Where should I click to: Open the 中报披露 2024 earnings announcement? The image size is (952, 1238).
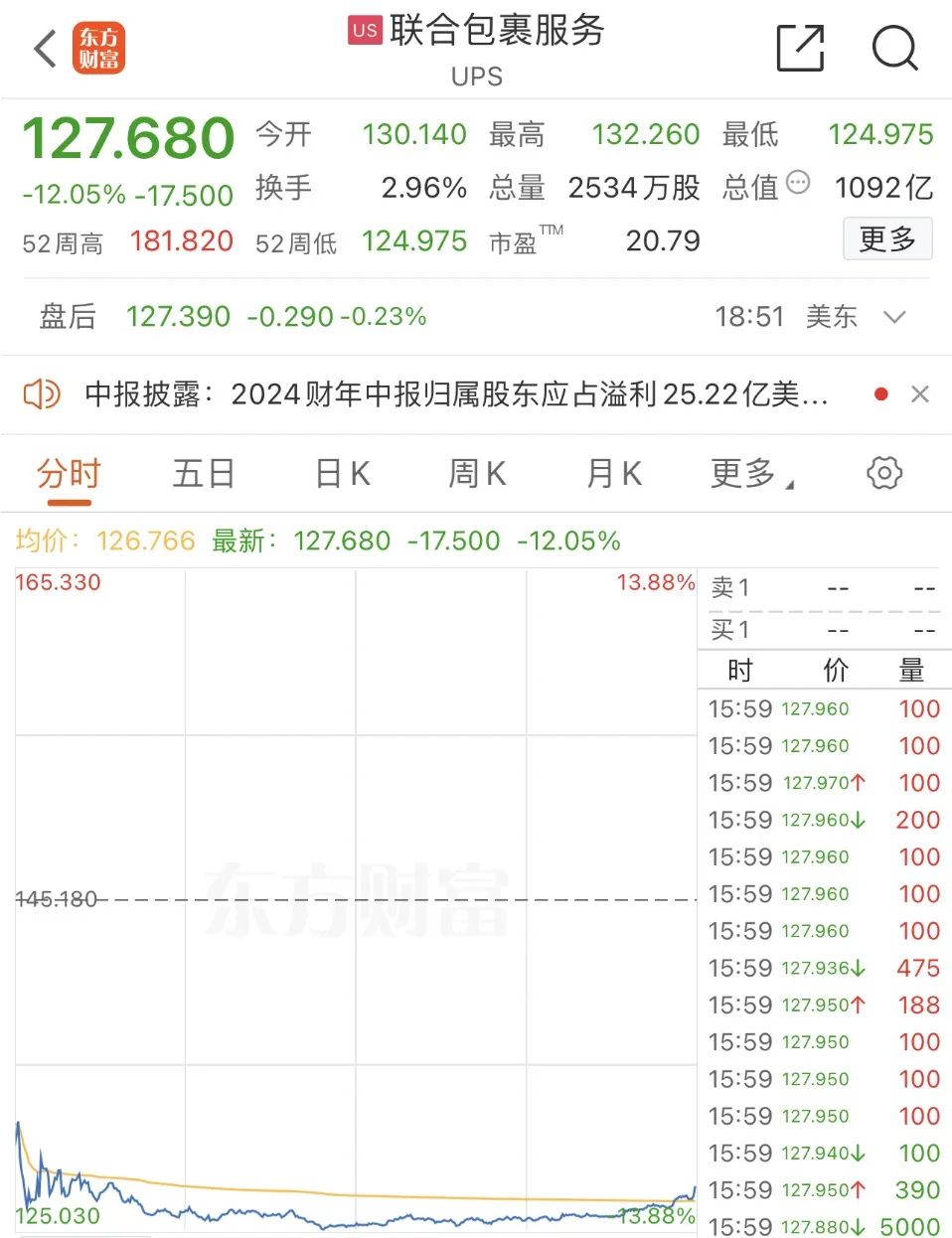click(455, 394)
